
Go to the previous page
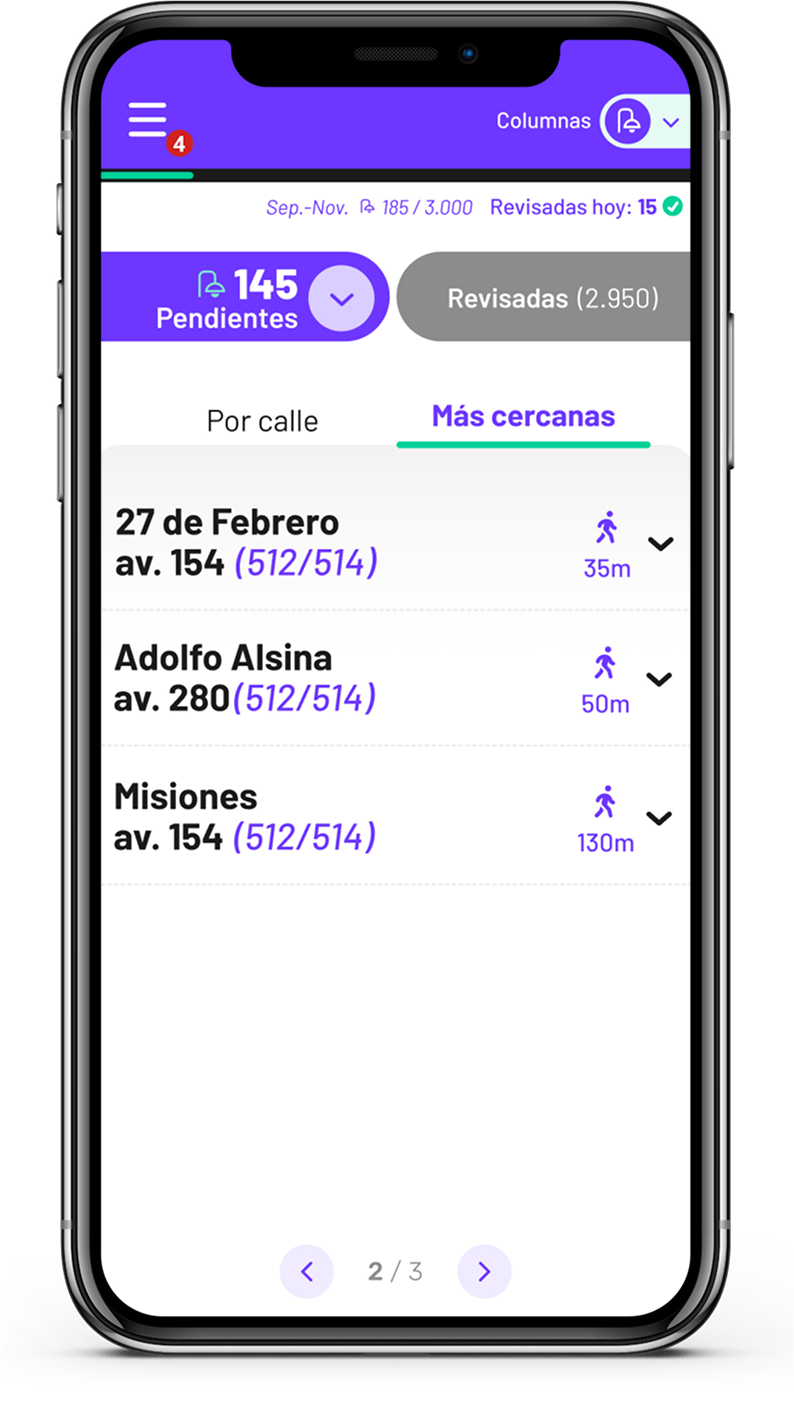(307, 1271)
